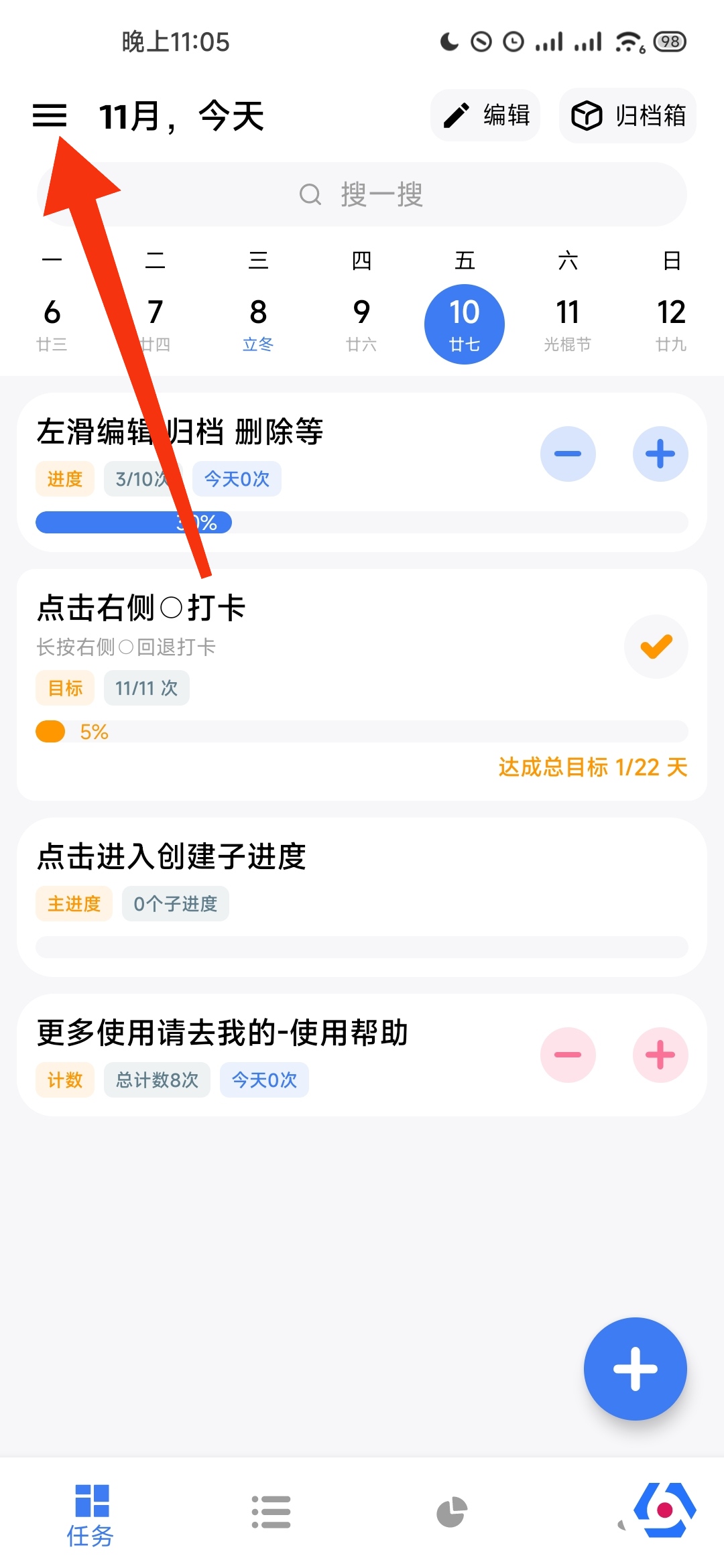Image resolution: width=724 pixels, height=1568 pixels.
Task: Switch to the list view tab
Action: (271, 1512)
